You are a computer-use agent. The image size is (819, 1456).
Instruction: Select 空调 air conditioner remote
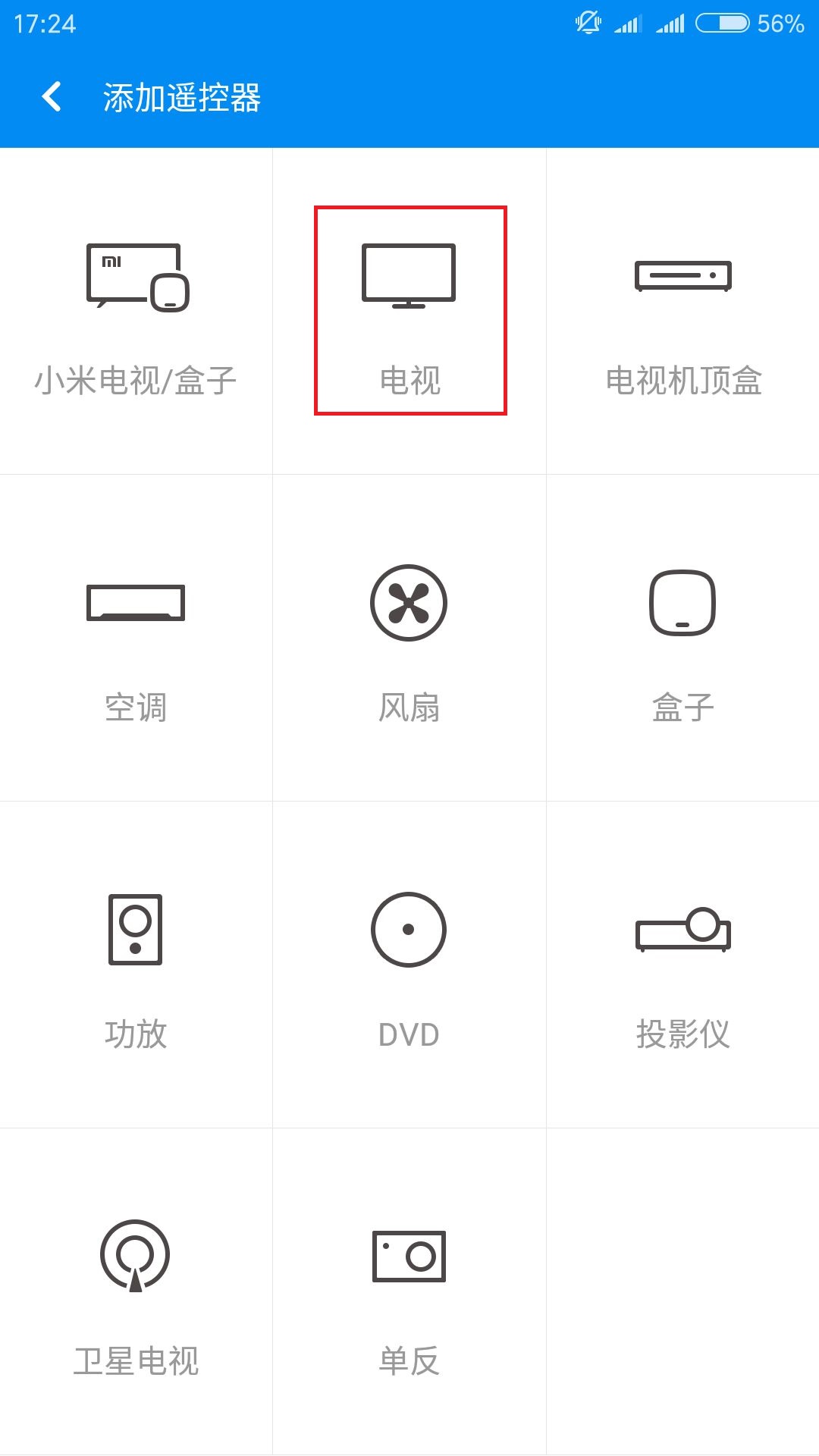click(x=136, y=638)
